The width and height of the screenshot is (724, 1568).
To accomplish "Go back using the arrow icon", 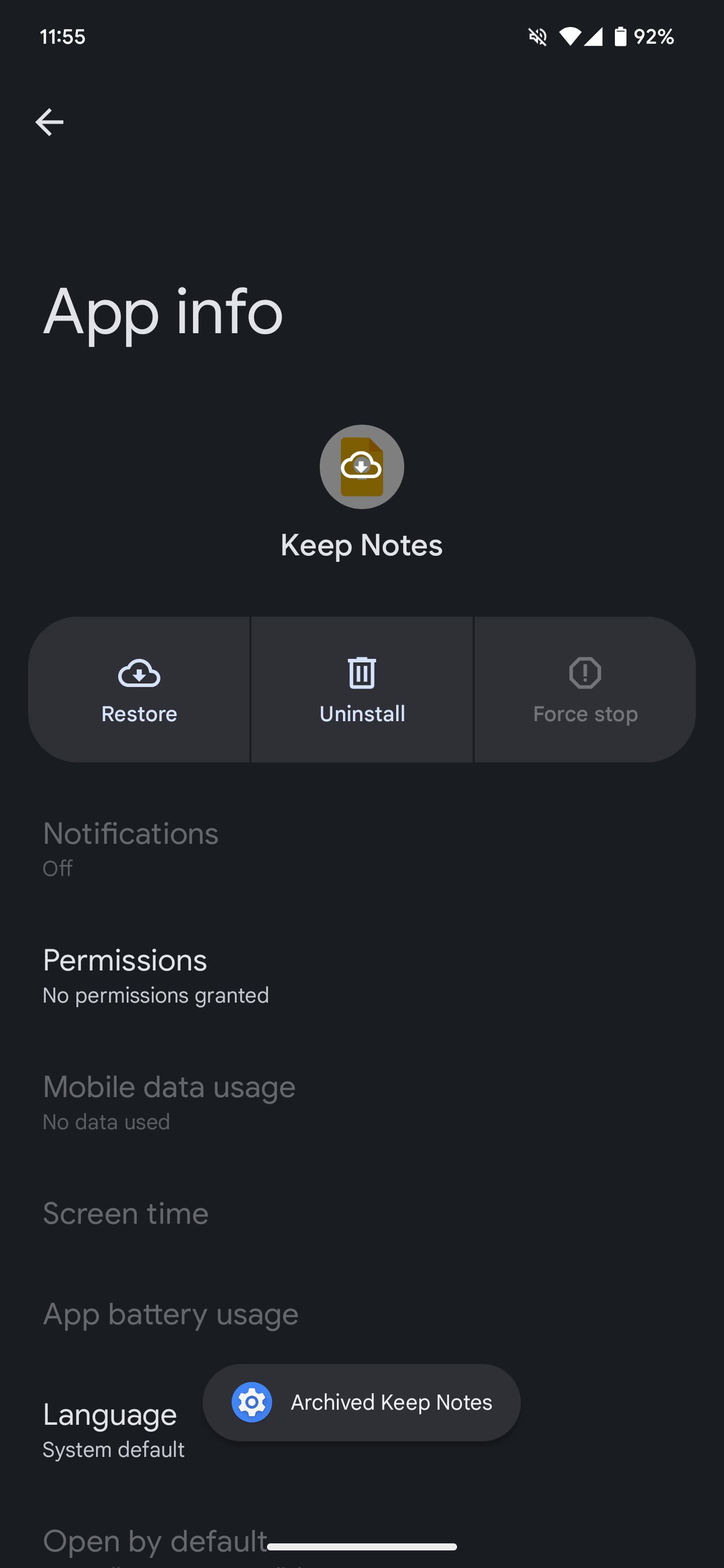I will [49, 122].
